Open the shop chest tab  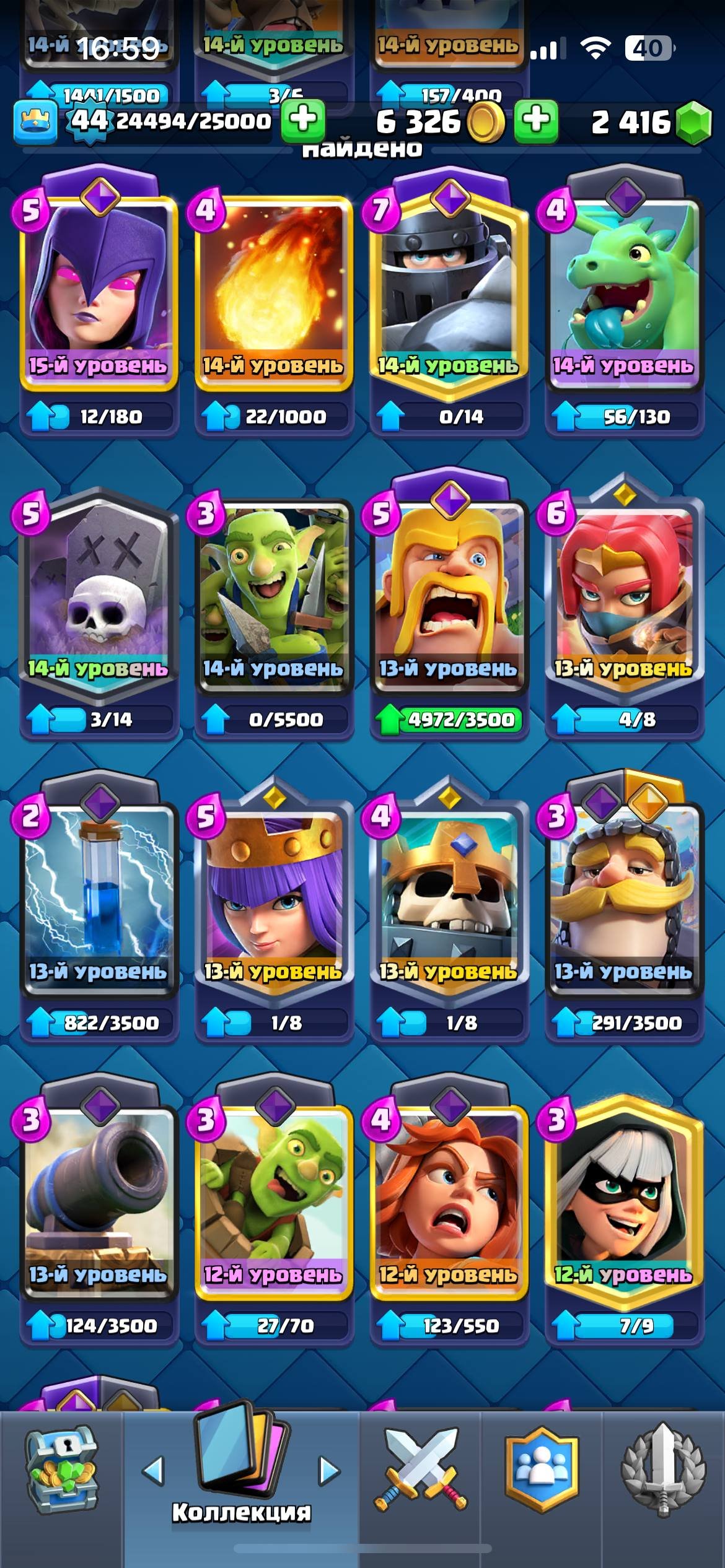pyautogui.click(x=61, y=1471)
